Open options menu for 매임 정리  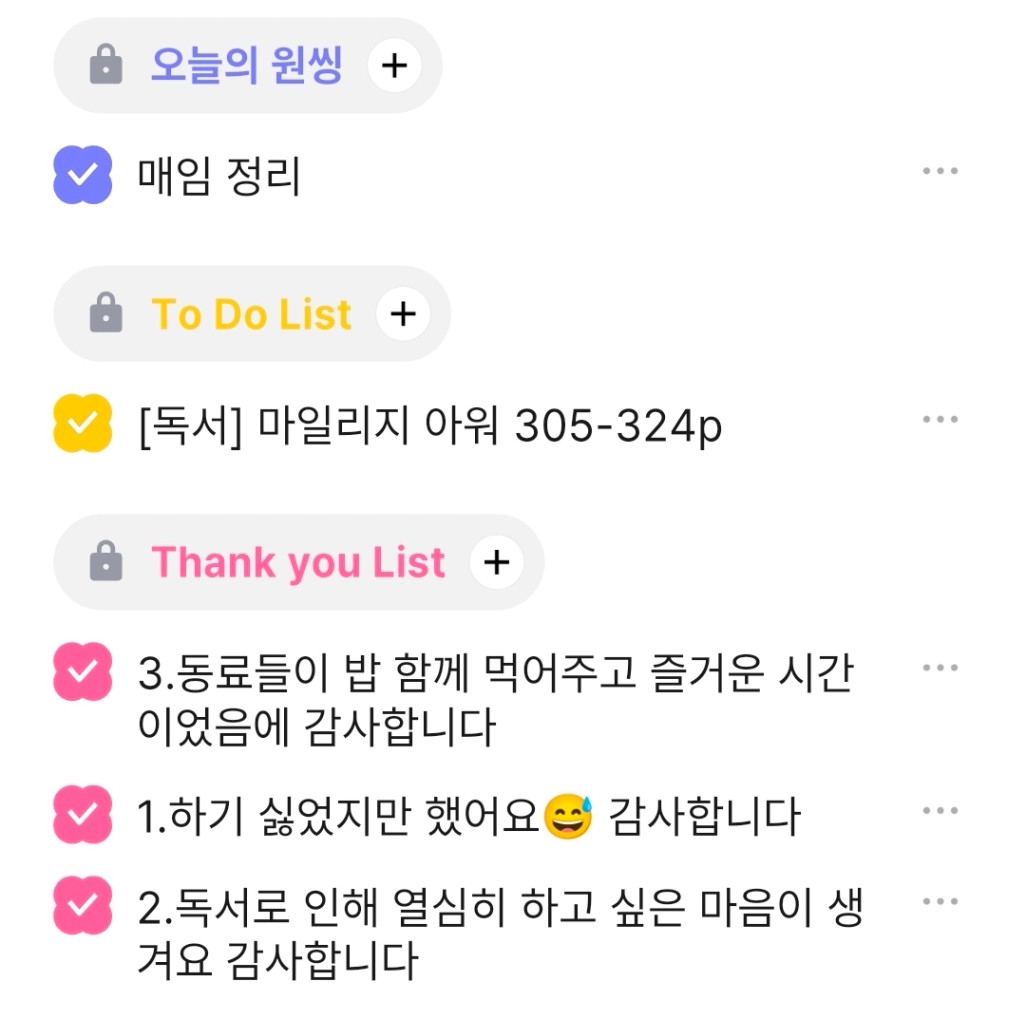pyautogui.click(x=940, y=172)
